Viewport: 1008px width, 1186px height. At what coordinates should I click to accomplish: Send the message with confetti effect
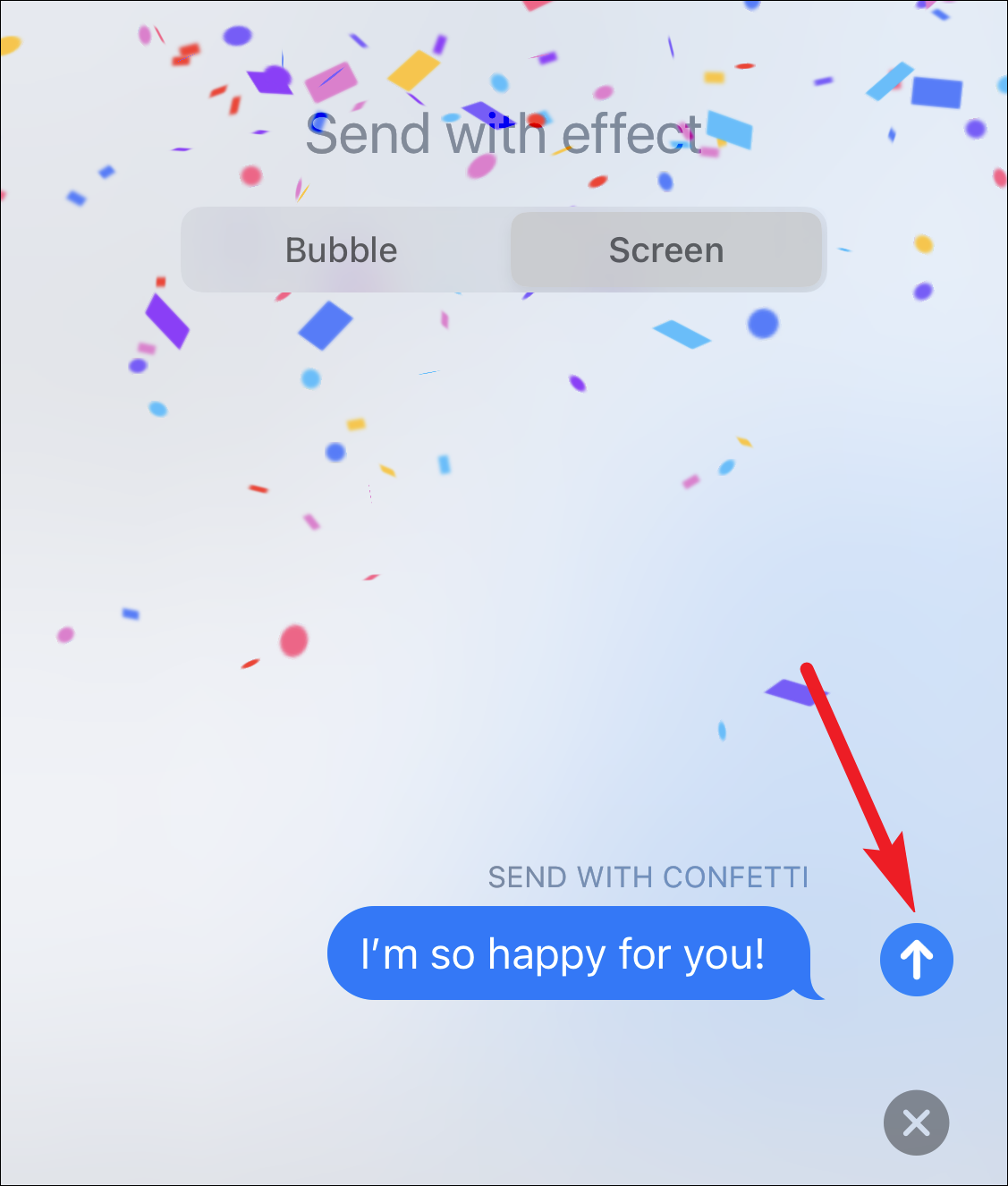pyautogui.click(x=916, y=960)
